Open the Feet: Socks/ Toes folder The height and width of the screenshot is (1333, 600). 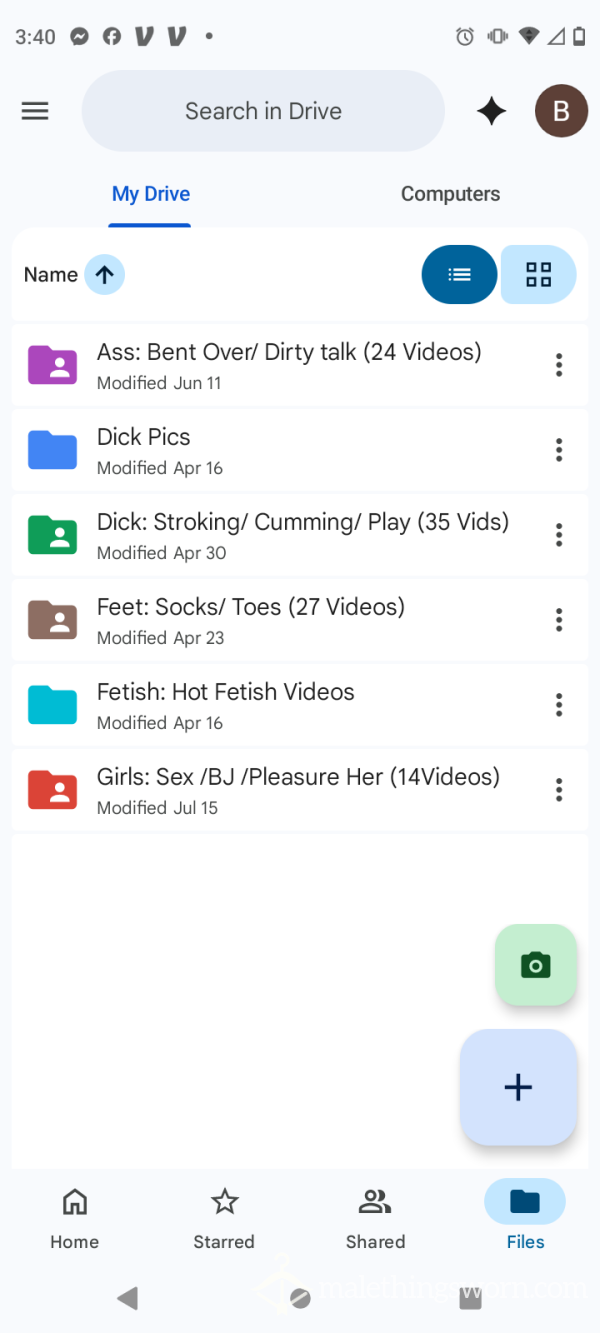[x=300, y=620]
